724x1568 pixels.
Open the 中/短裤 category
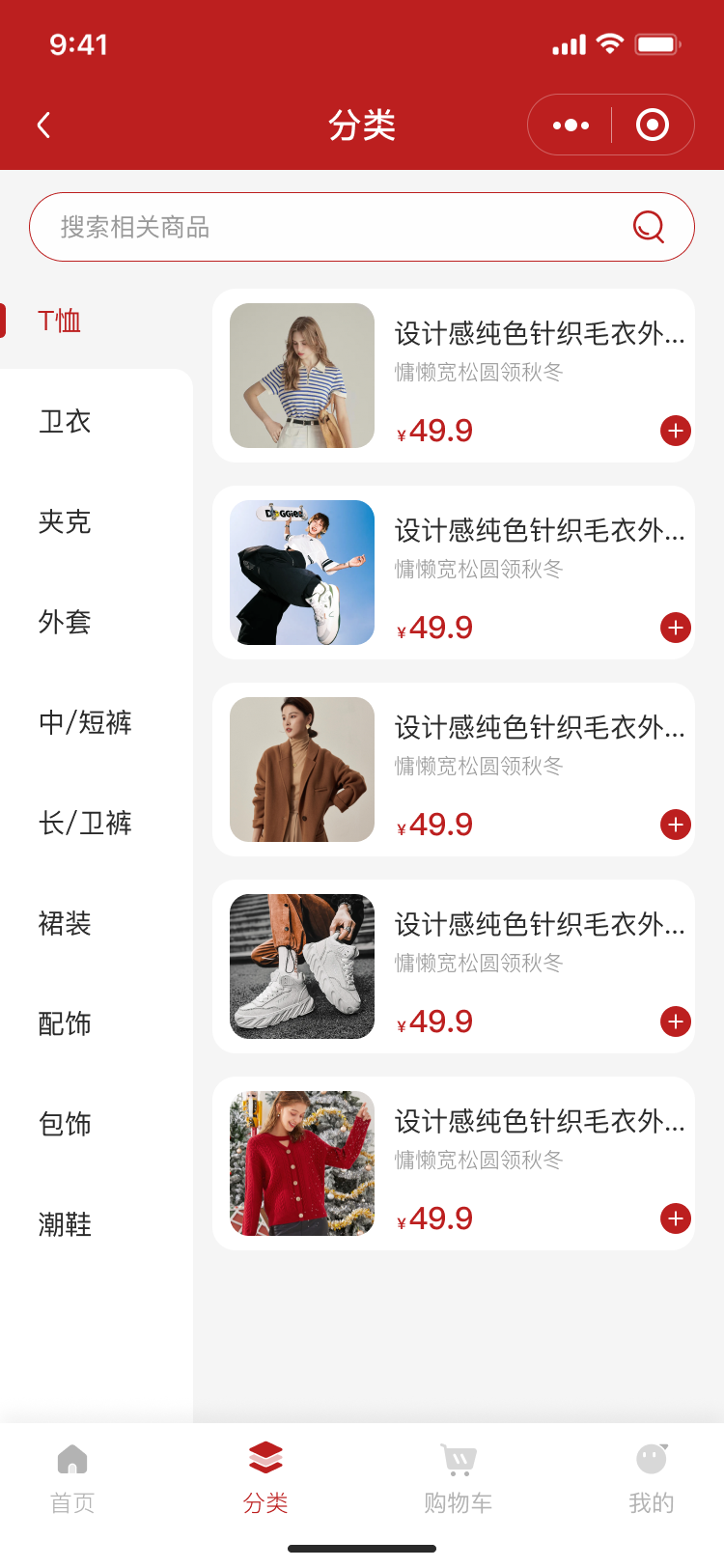coord(85,723)
